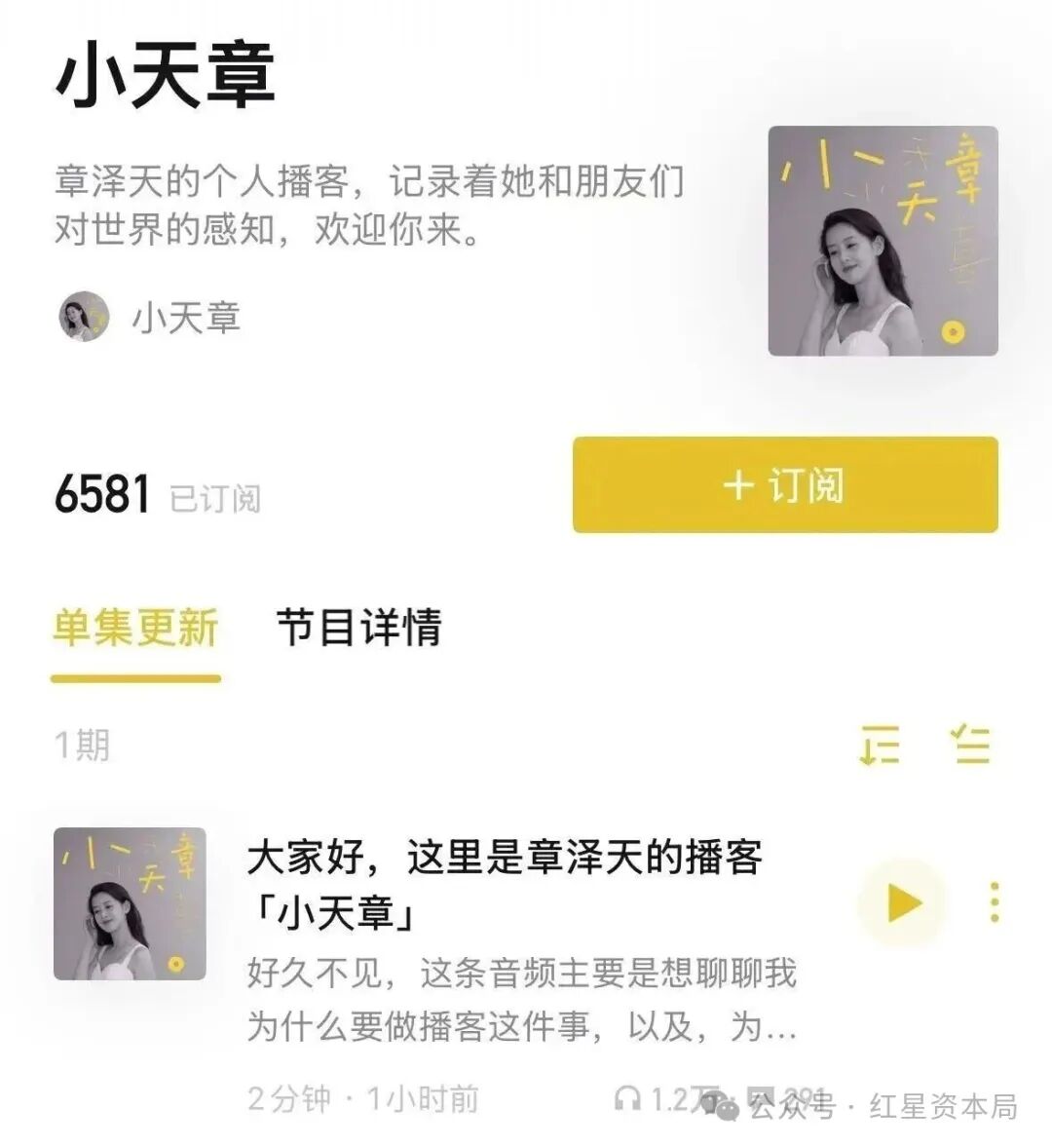This screenshot has height=1148, width=1052.
Task: Change episode sort order
Action: point(879,746)
